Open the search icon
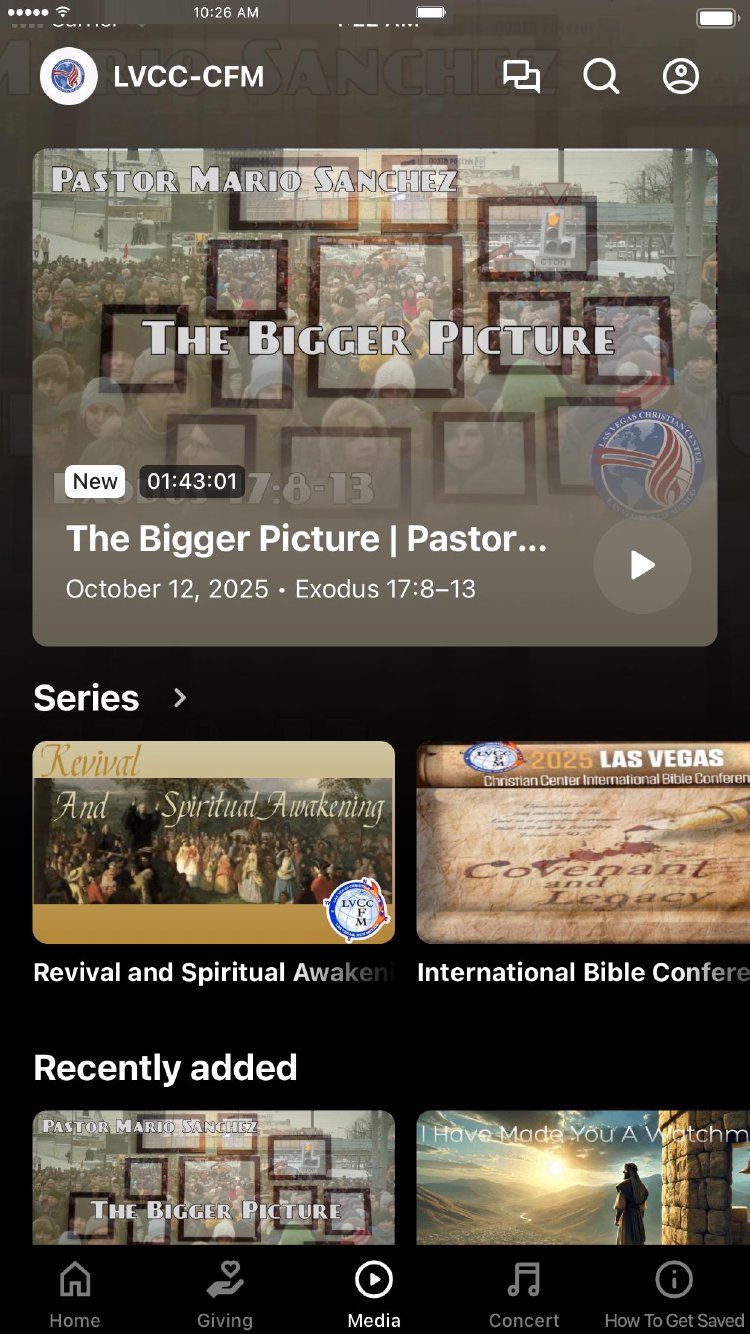This screenshot has height=1334, width=750. pyautogui.click(x=601, y=76)
